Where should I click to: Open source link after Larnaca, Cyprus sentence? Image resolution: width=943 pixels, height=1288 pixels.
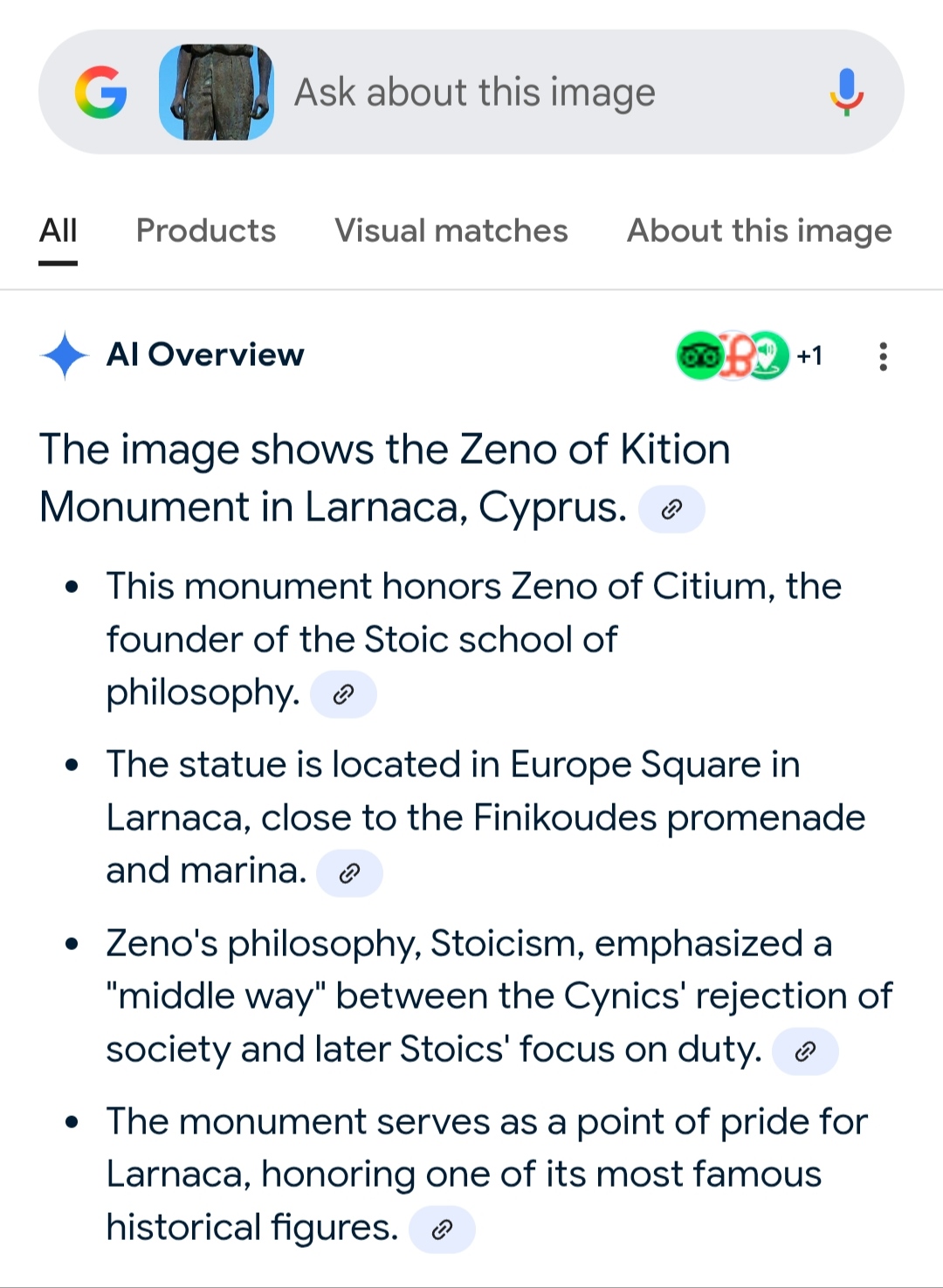(671, 509)
